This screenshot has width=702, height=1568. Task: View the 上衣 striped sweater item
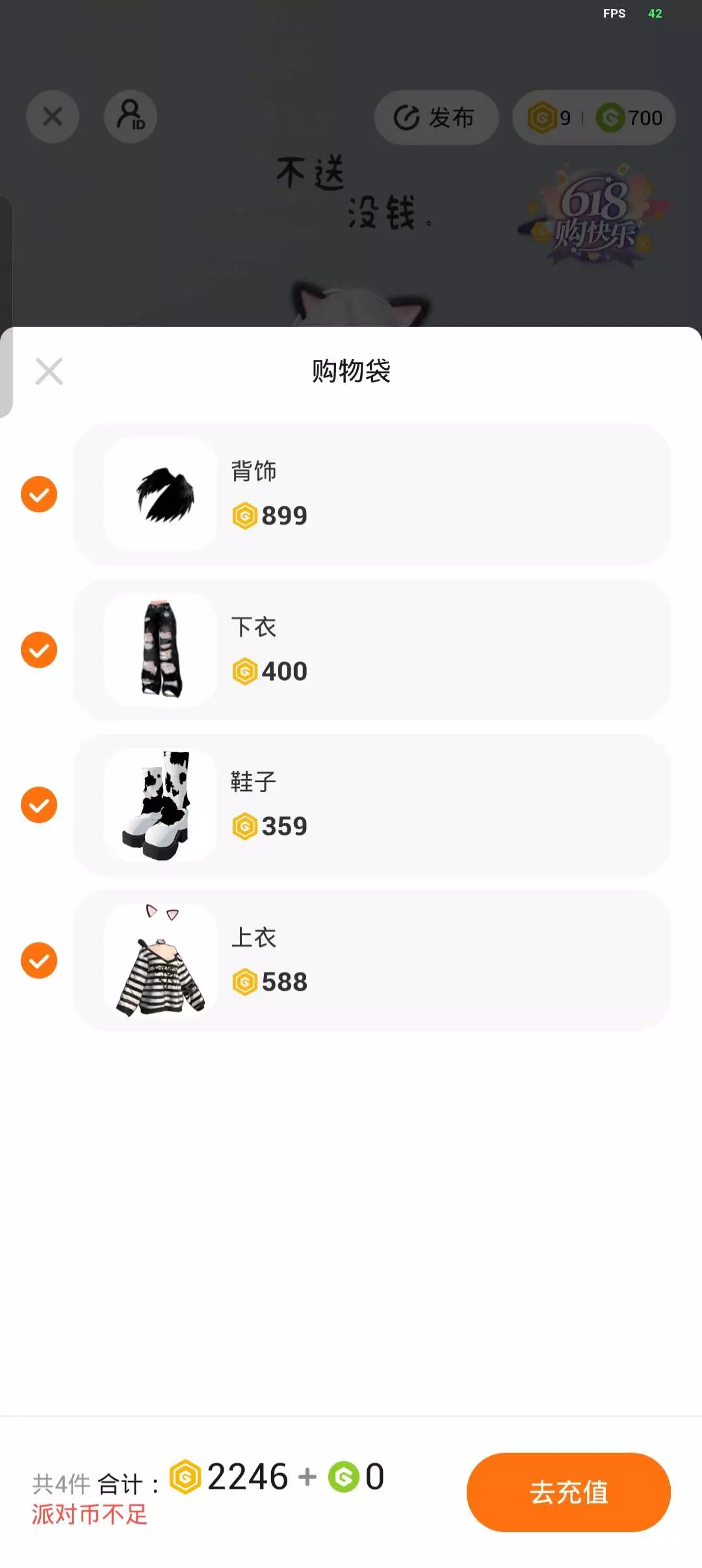click(x=161, y=960)
